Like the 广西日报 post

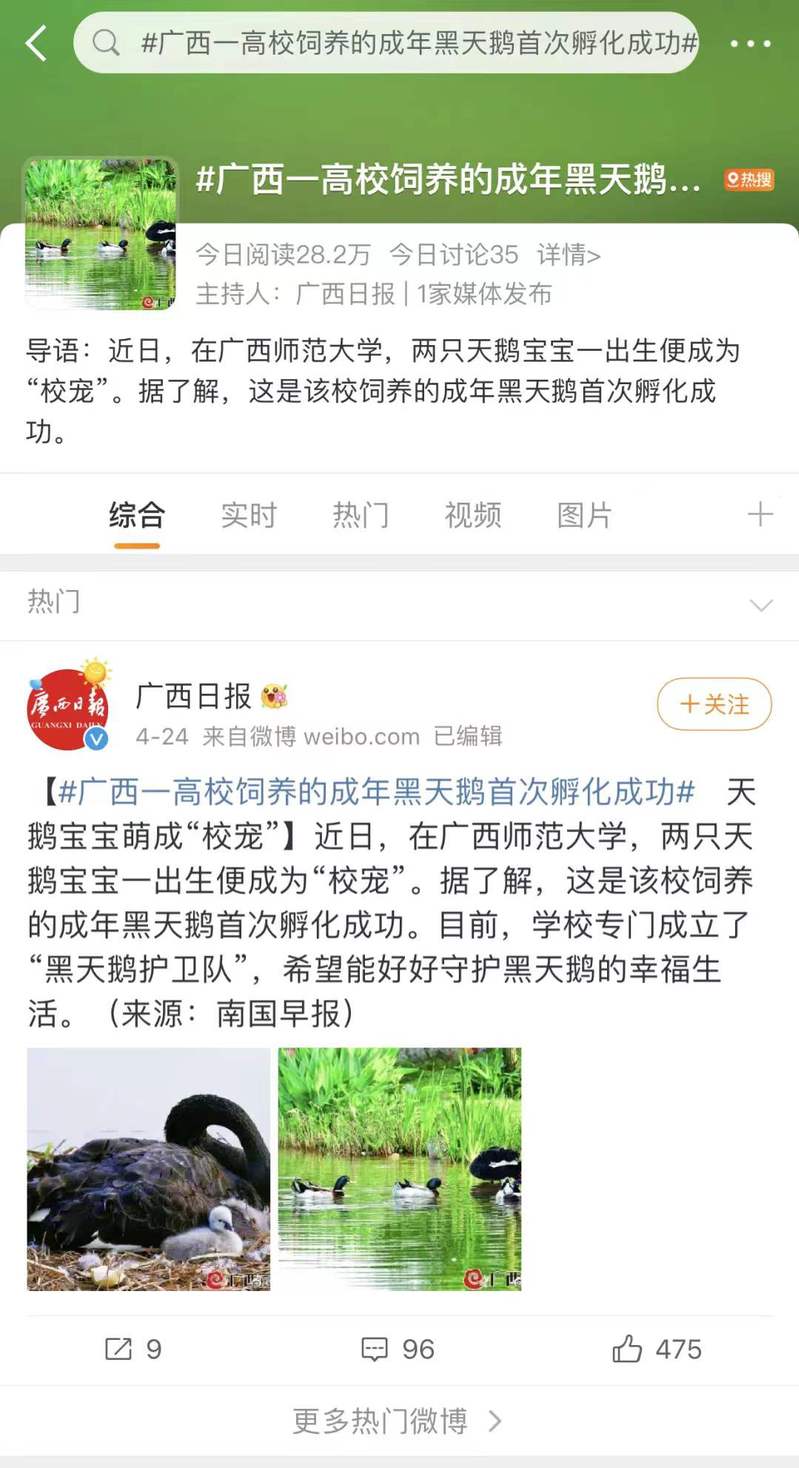(657, 1349)
